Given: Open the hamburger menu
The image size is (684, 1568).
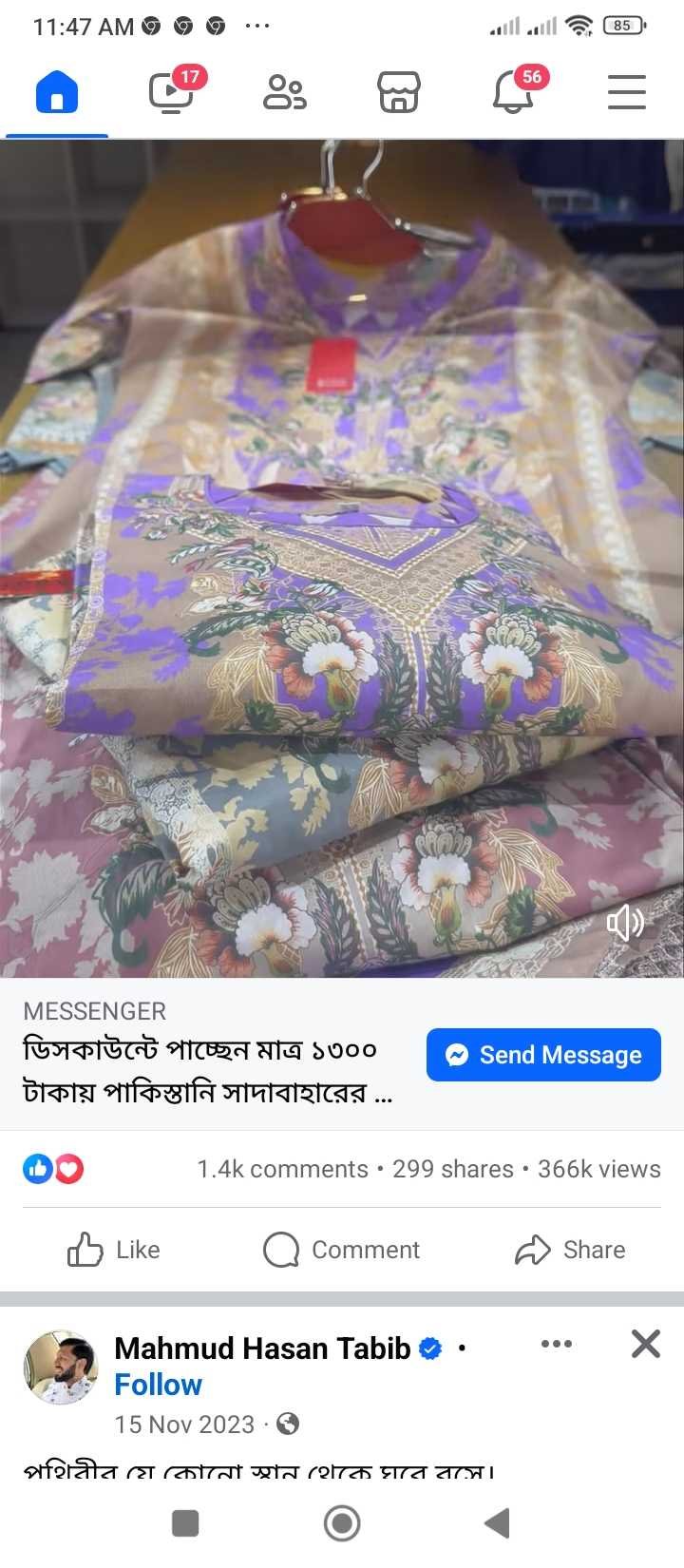Looking at the screenshot, I should click(626, 93).
